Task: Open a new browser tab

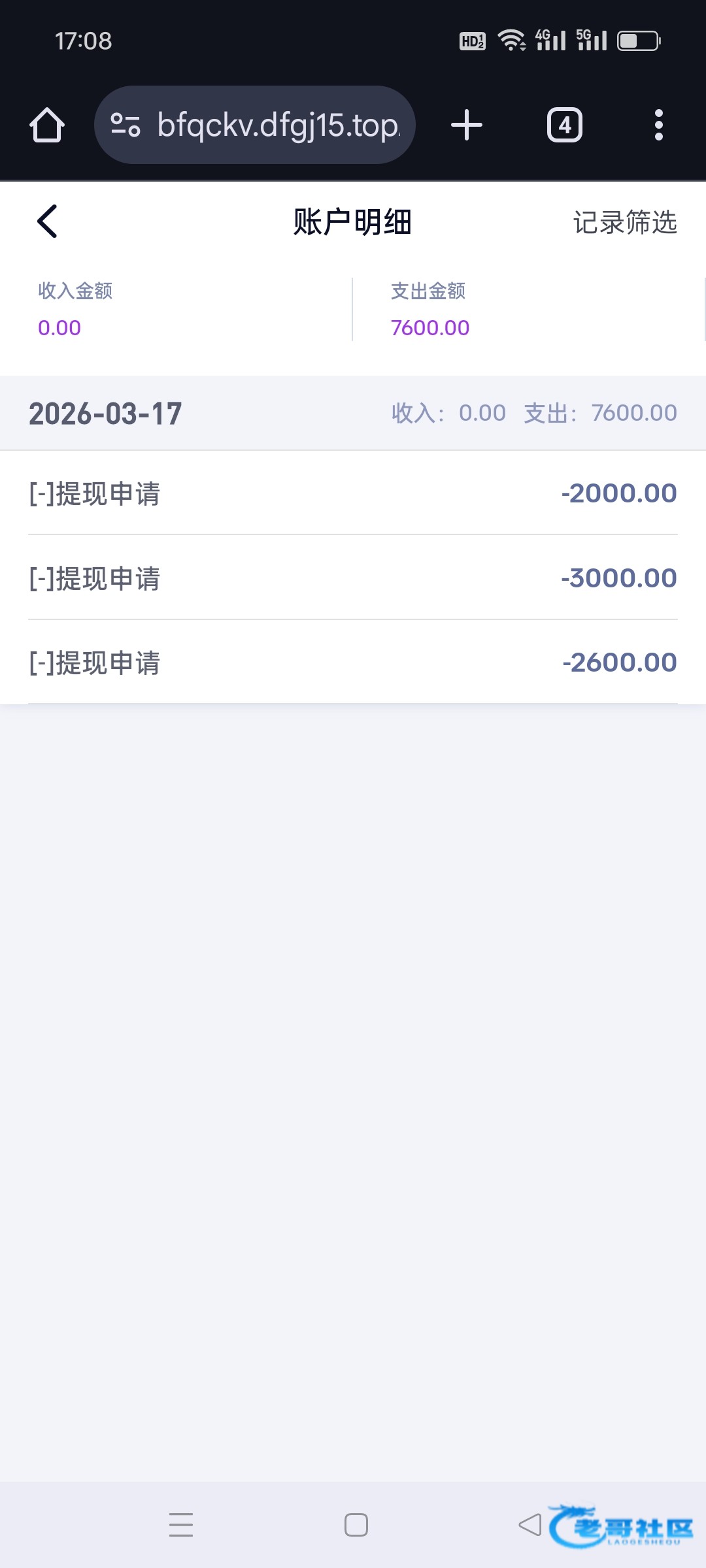Action: click(467, 125)
